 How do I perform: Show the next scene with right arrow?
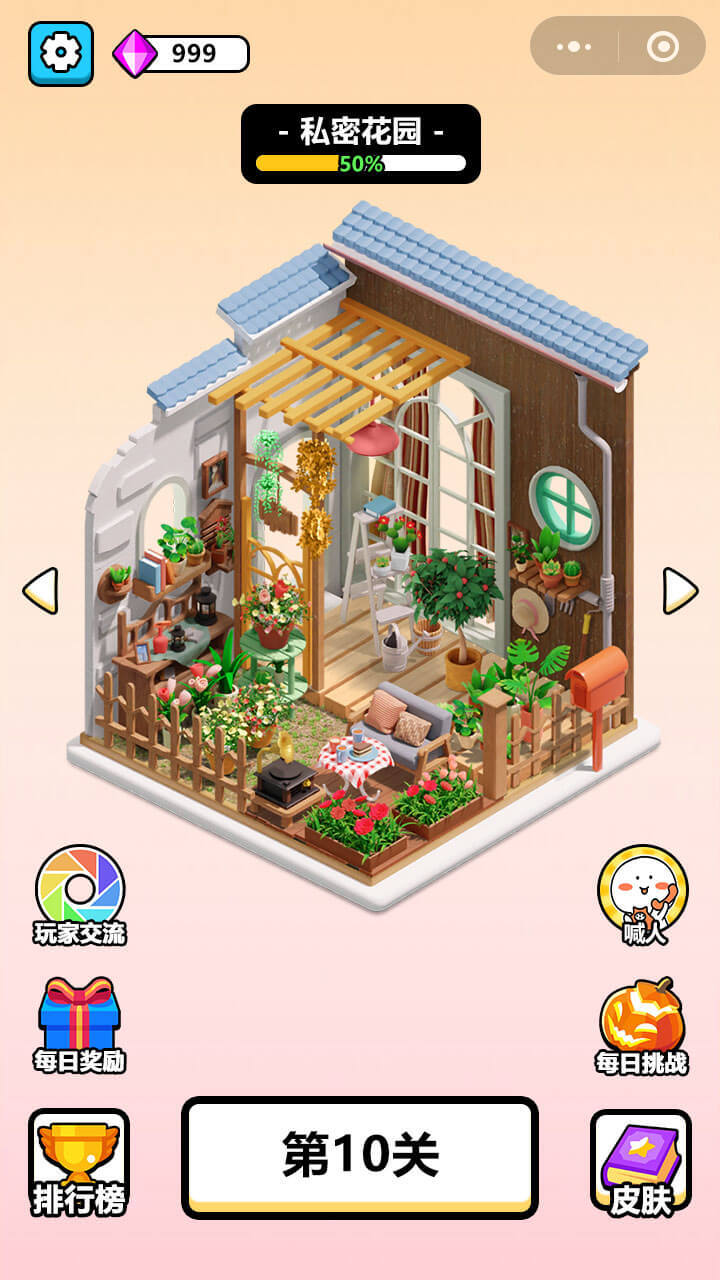pos(680,591)
